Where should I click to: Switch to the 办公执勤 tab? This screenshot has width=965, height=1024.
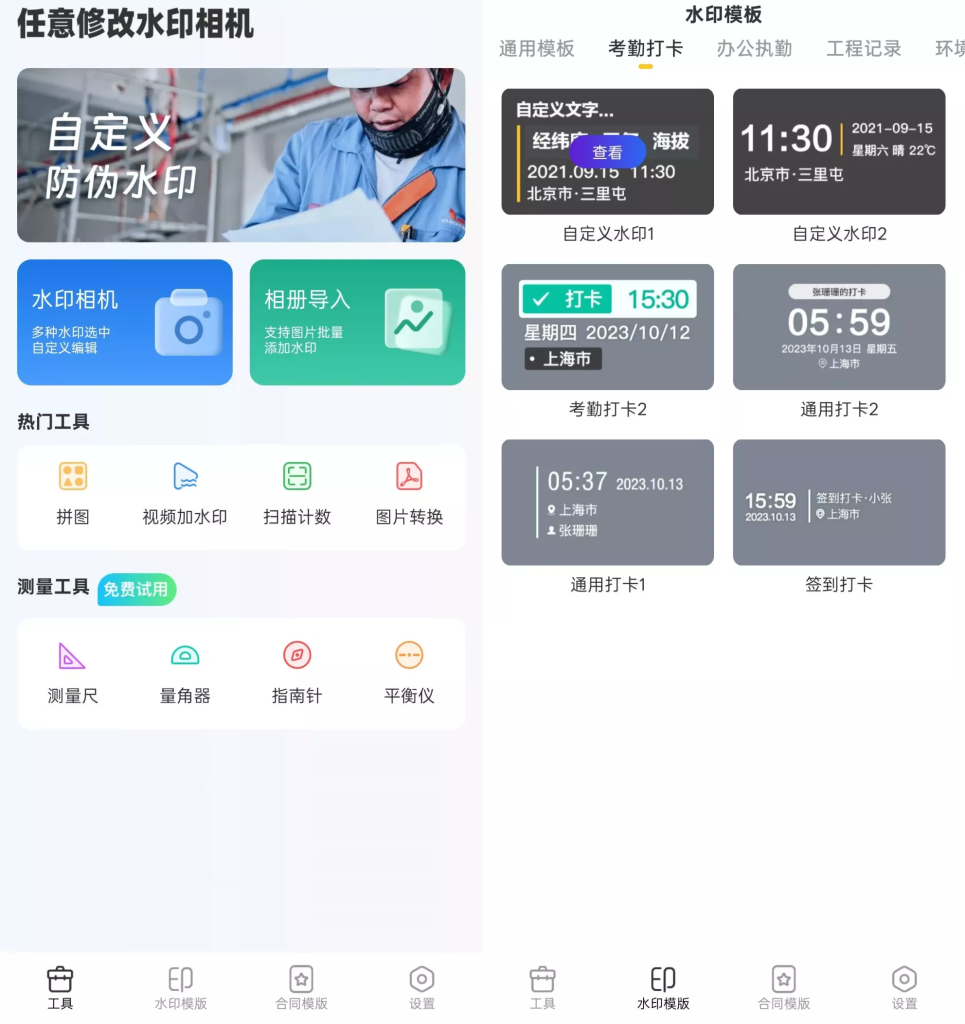point(753,48)
